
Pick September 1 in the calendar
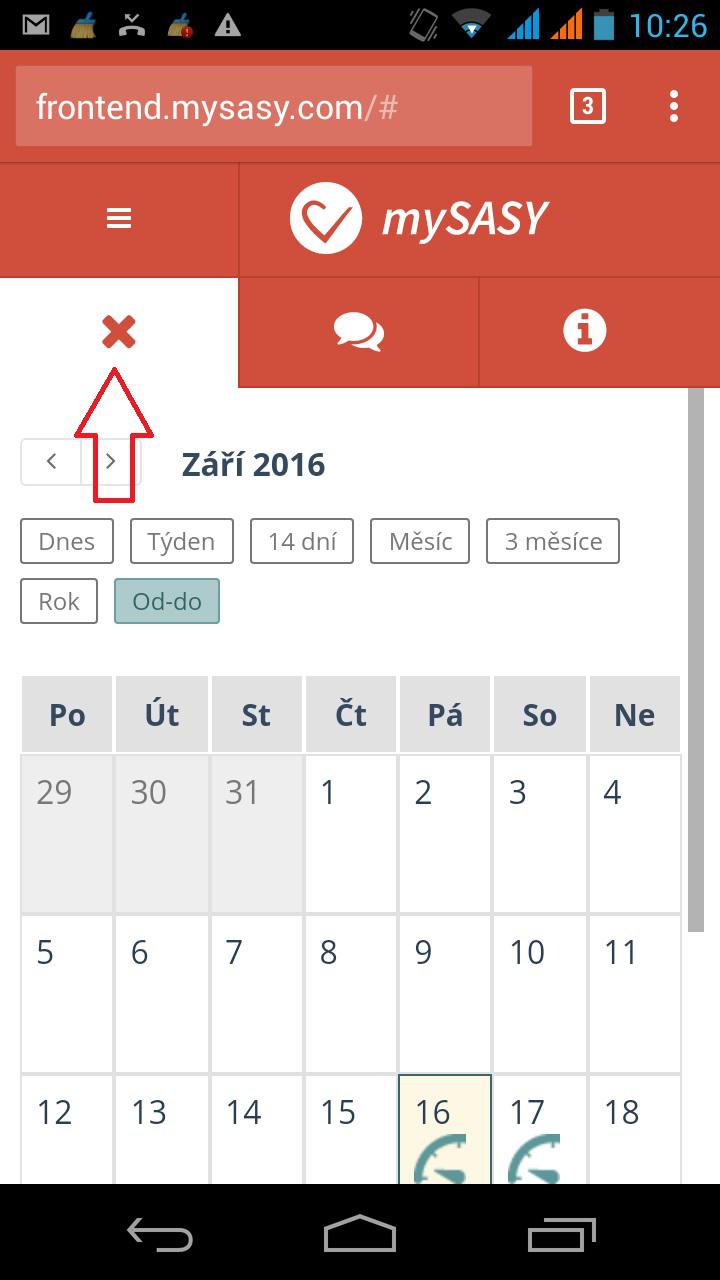click(351, 834)
